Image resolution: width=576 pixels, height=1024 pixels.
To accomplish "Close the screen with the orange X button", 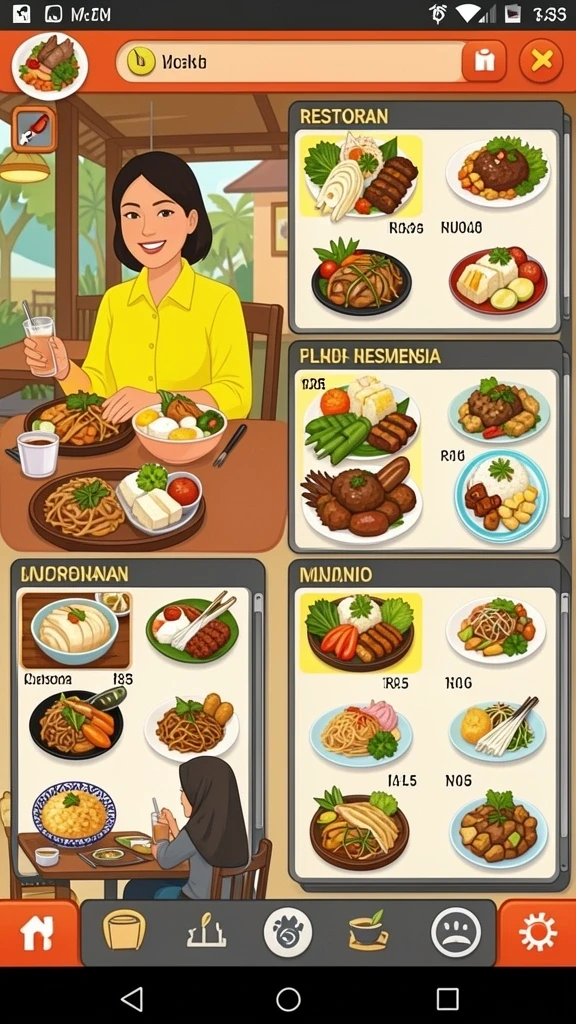I will (541, 61).
